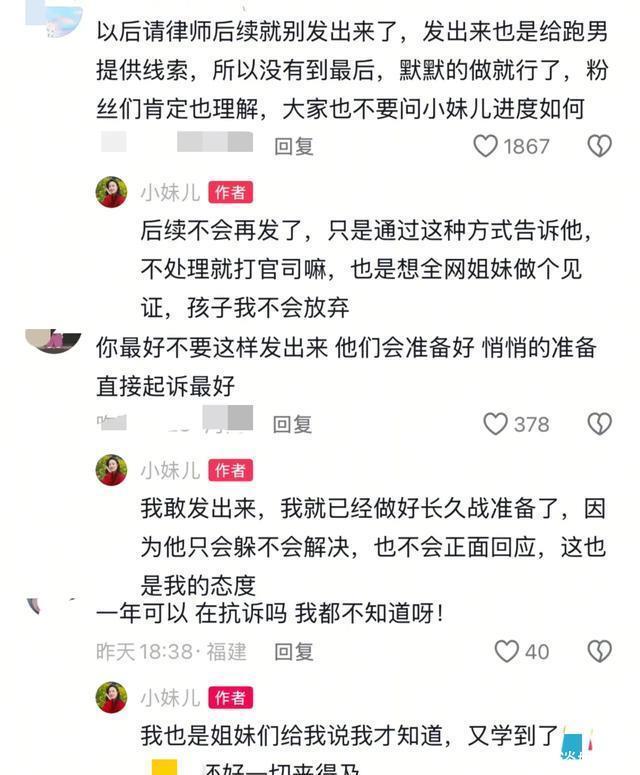
Task: Like the comment showing 40 likes
Action: tap(507, 652)
